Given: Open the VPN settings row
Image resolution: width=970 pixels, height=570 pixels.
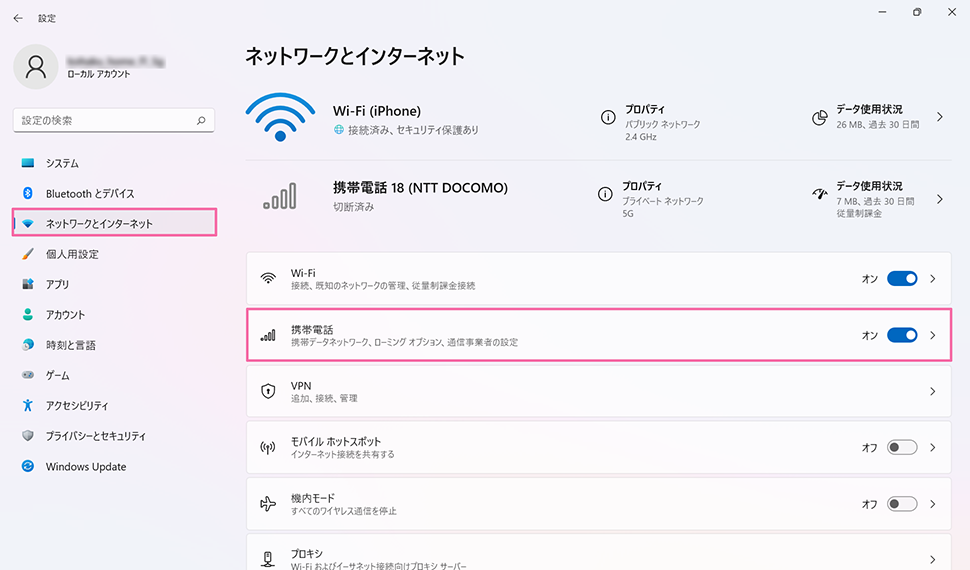Looking at the screenshot, I should click(x=597, y=391).
